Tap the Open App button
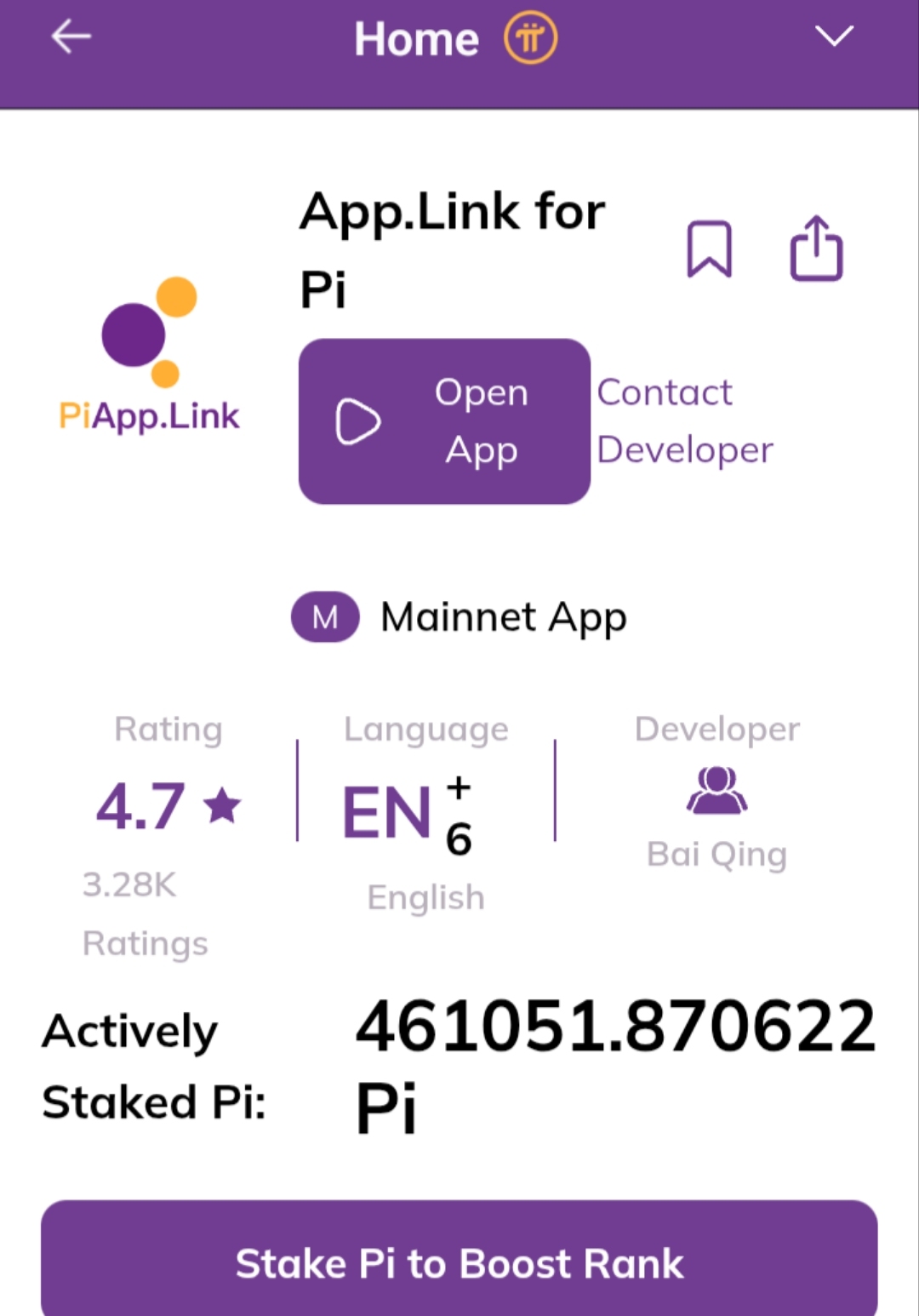 point(444,421)
